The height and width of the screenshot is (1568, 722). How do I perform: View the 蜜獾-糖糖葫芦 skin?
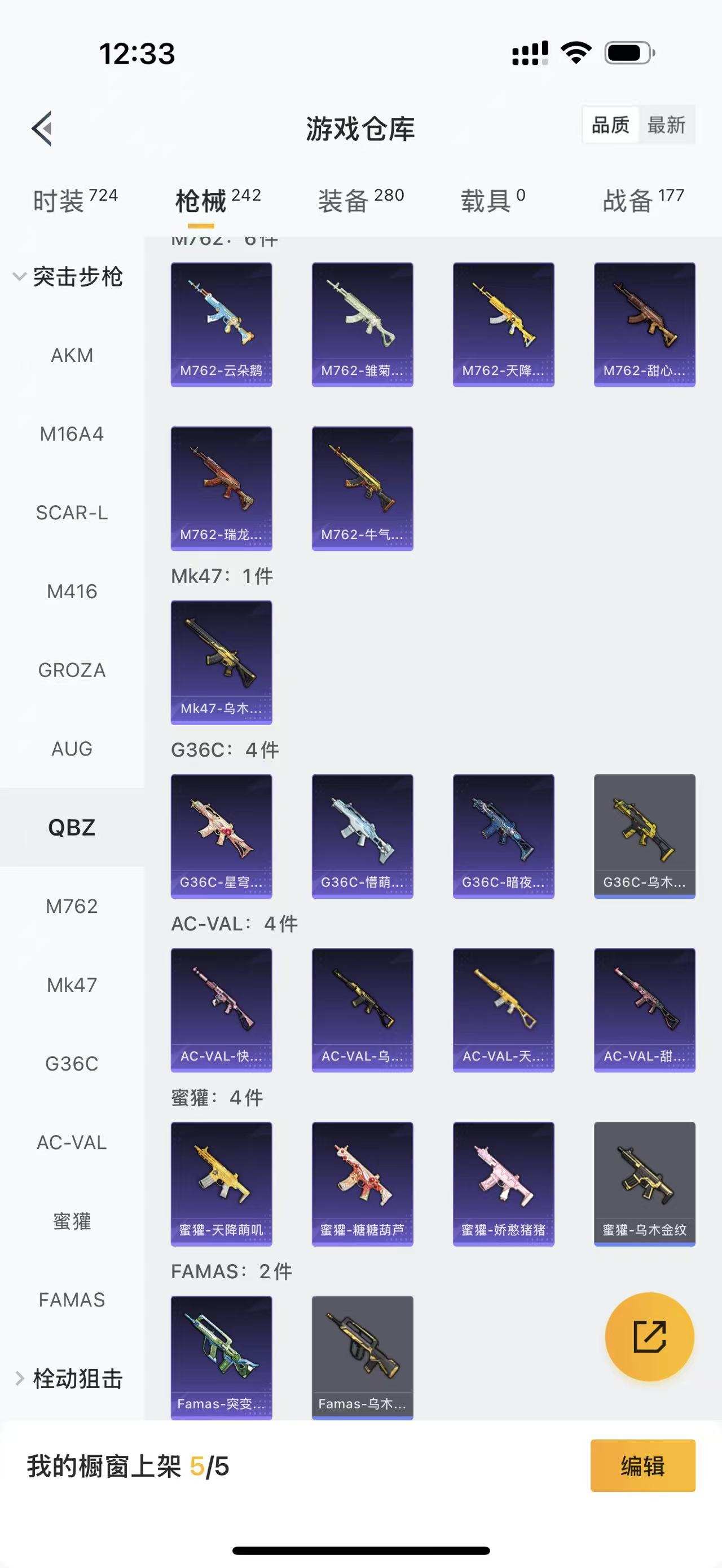click(362, 1183)
